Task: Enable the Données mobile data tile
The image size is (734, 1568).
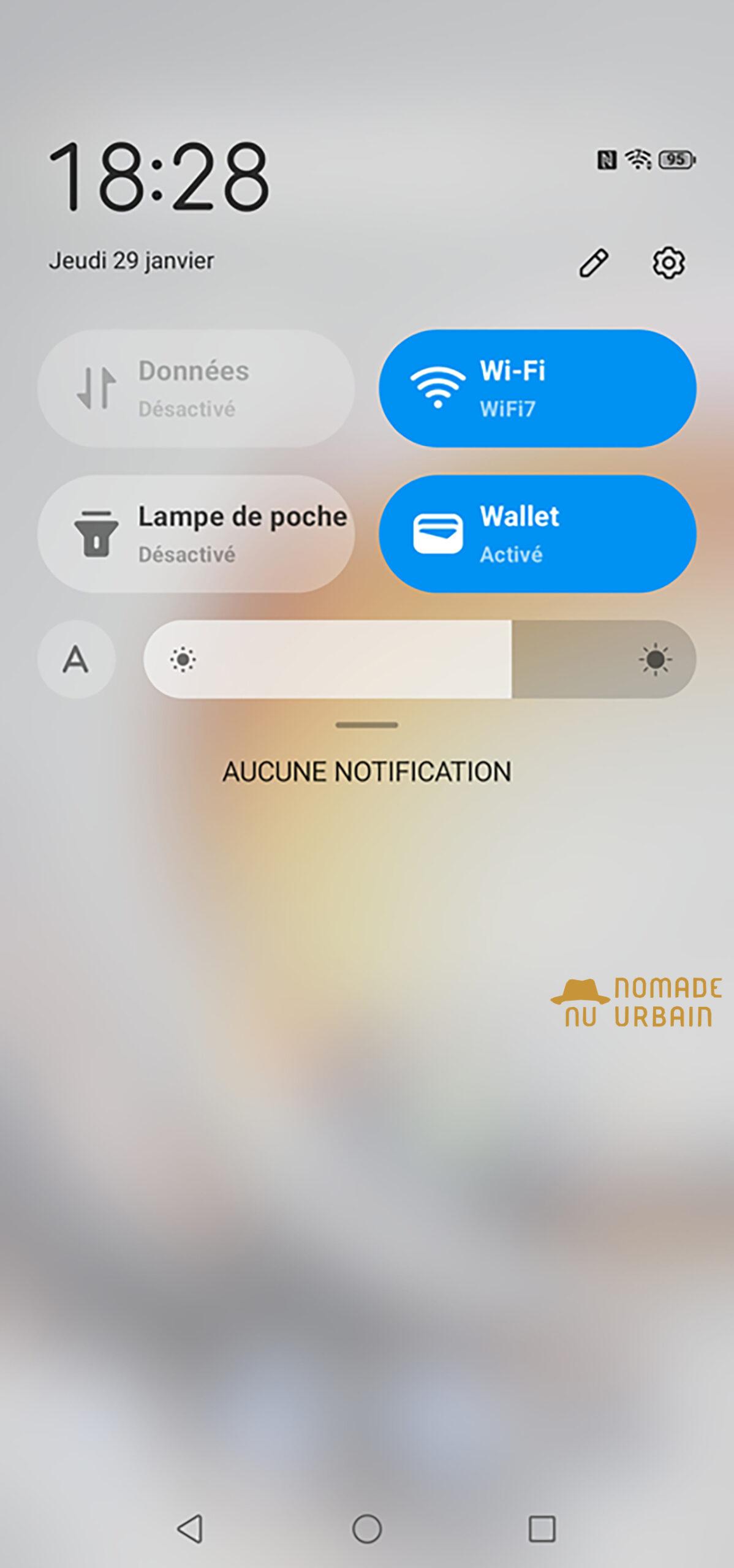Action: (196, 388)
